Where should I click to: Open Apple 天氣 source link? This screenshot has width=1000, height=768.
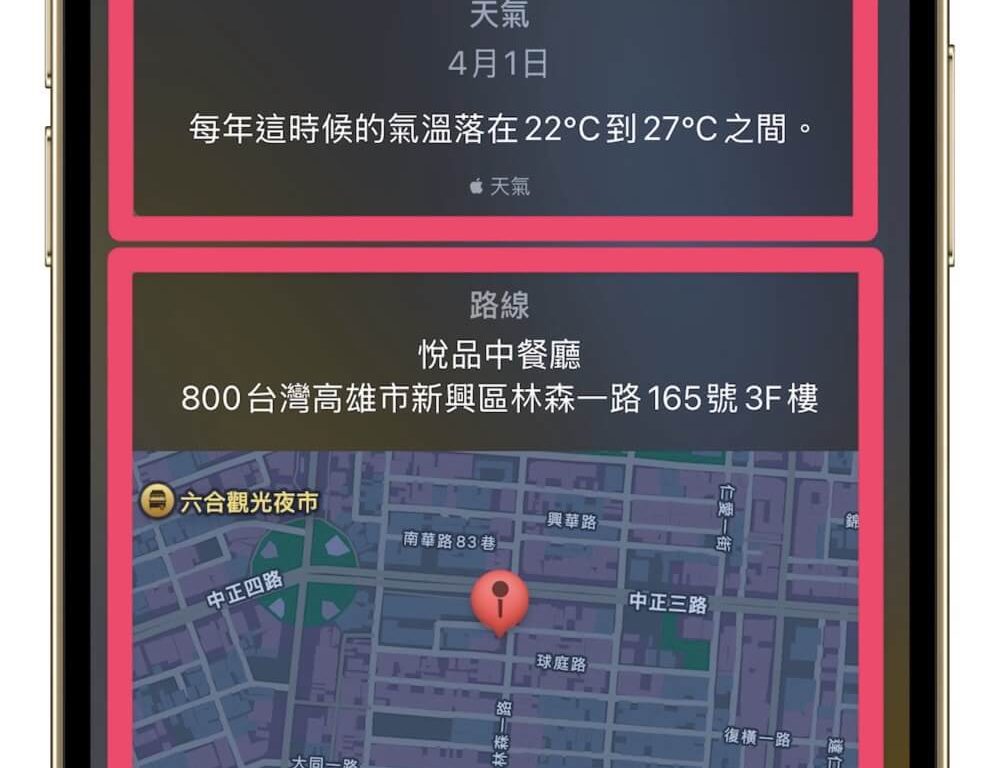(499, 186)
